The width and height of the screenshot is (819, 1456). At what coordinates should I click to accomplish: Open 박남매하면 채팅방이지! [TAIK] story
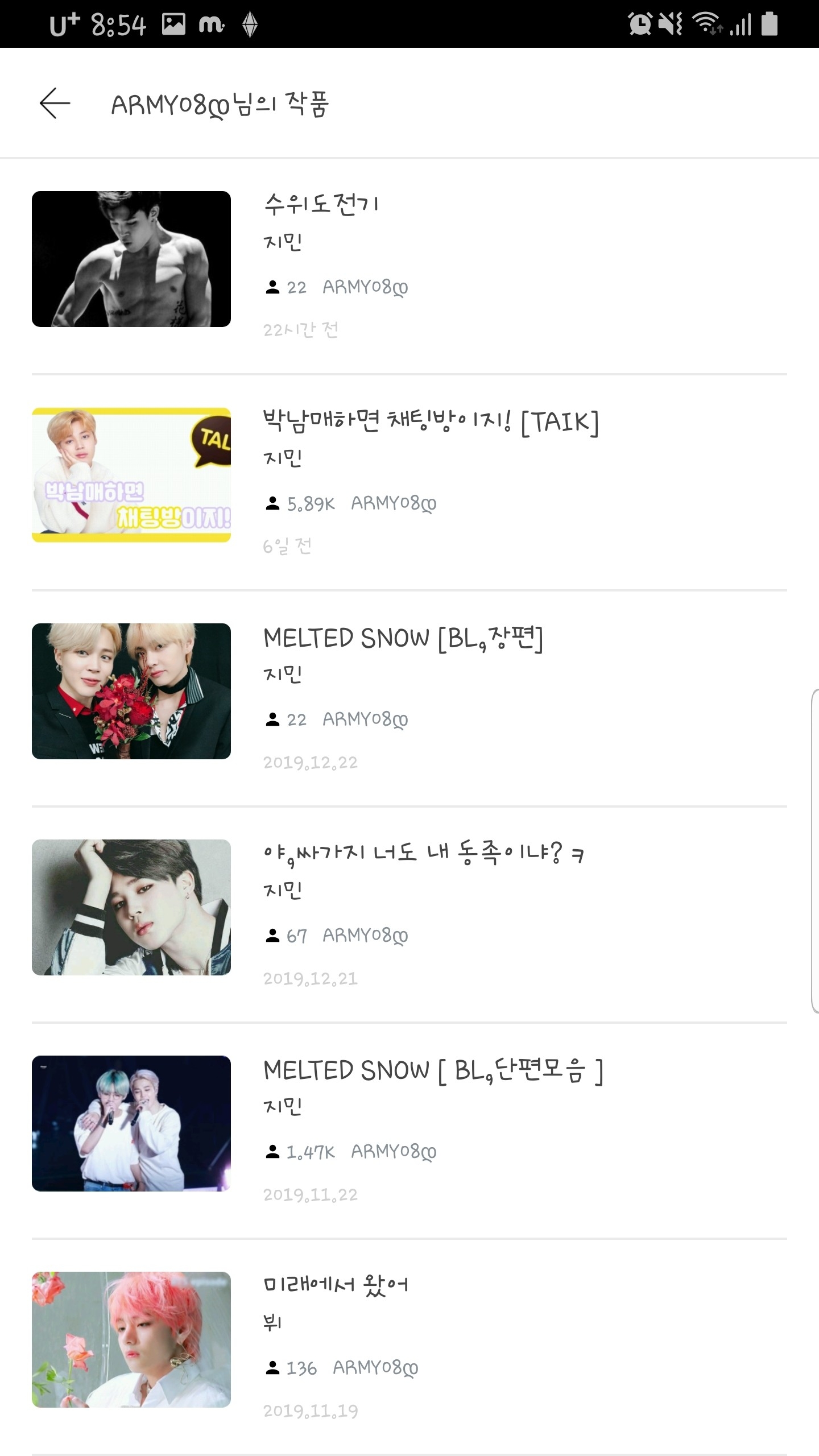pyautogui.click(x=430, y=421)
